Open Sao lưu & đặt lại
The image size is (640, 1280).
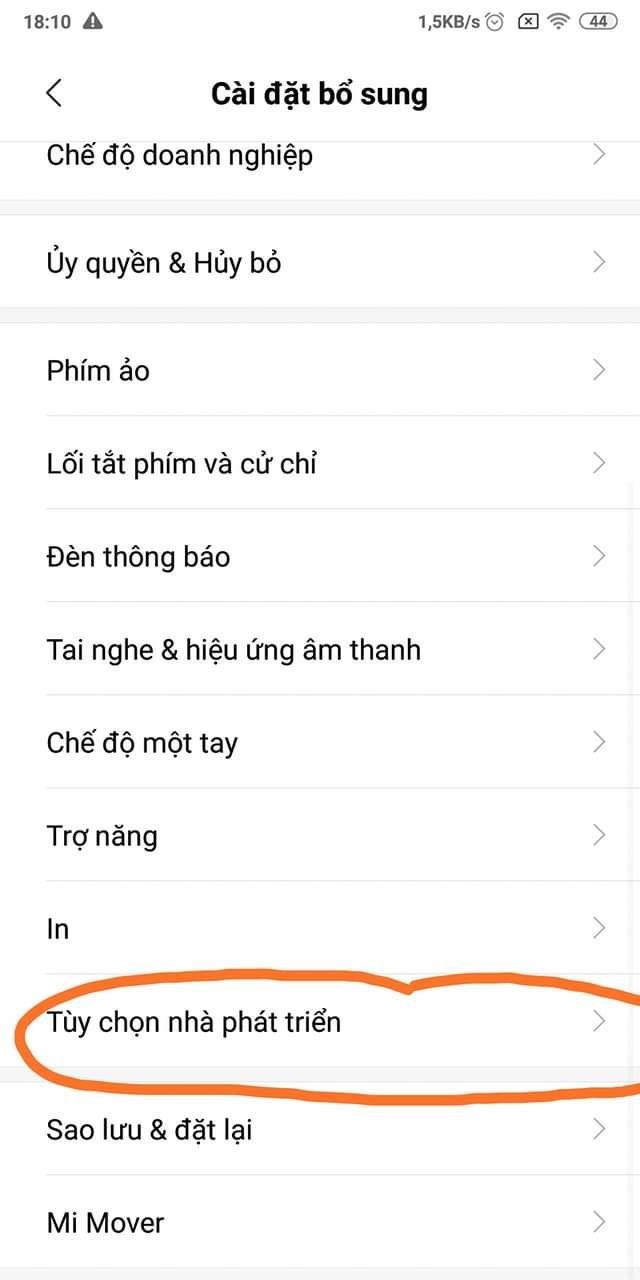click(x=320, y=1129)
